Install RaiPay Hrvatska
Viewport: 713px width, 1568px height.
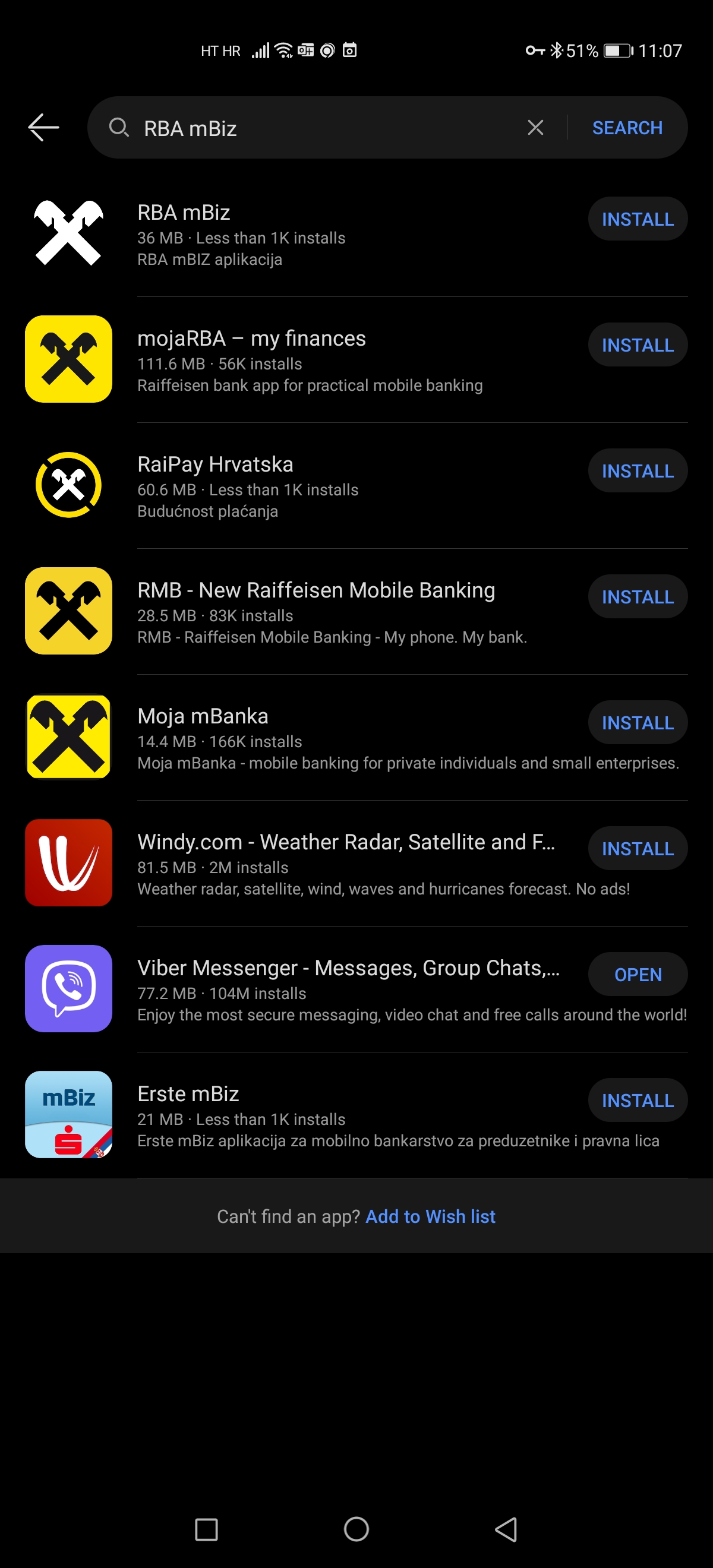coord(637,471)
